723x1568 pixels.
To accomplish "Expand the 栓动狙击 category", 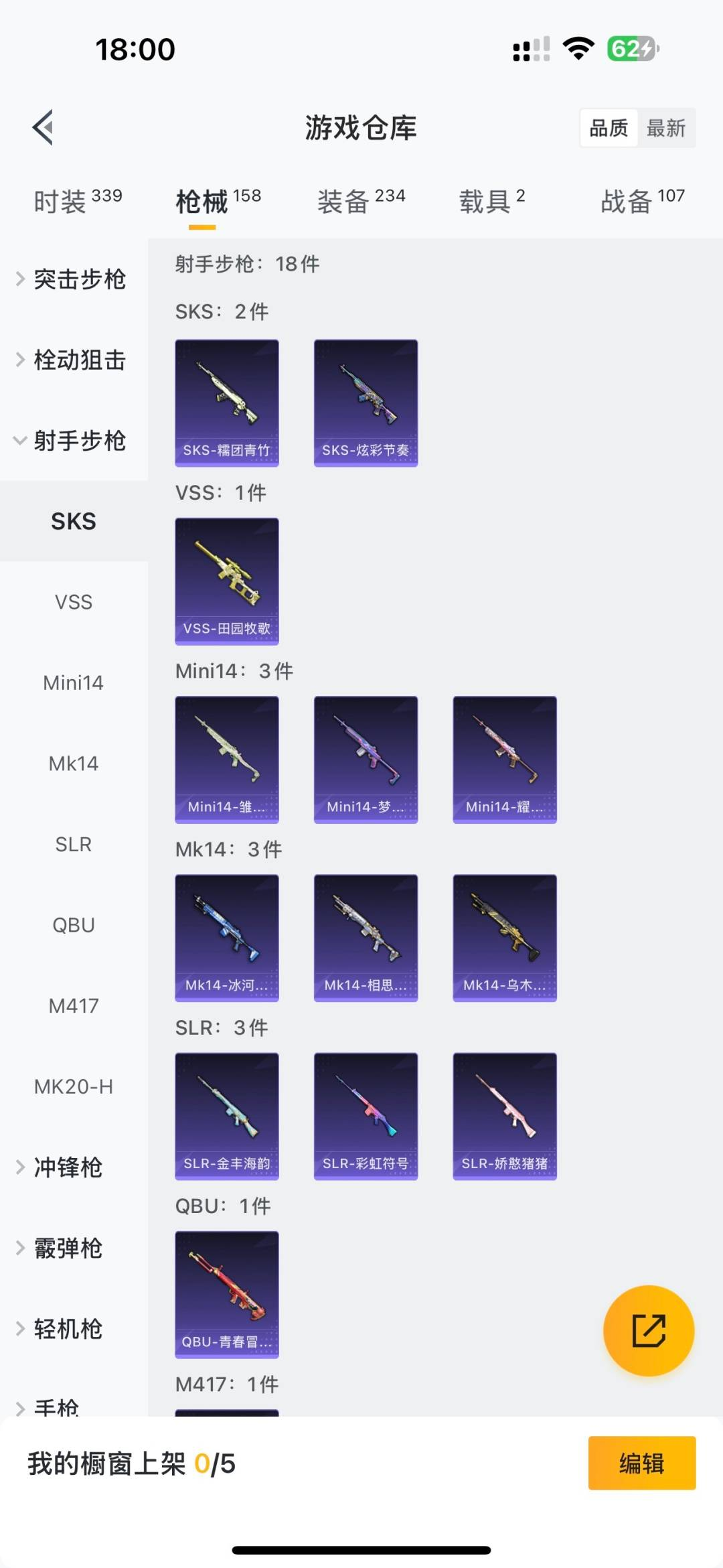I will [x=74, y=360].
